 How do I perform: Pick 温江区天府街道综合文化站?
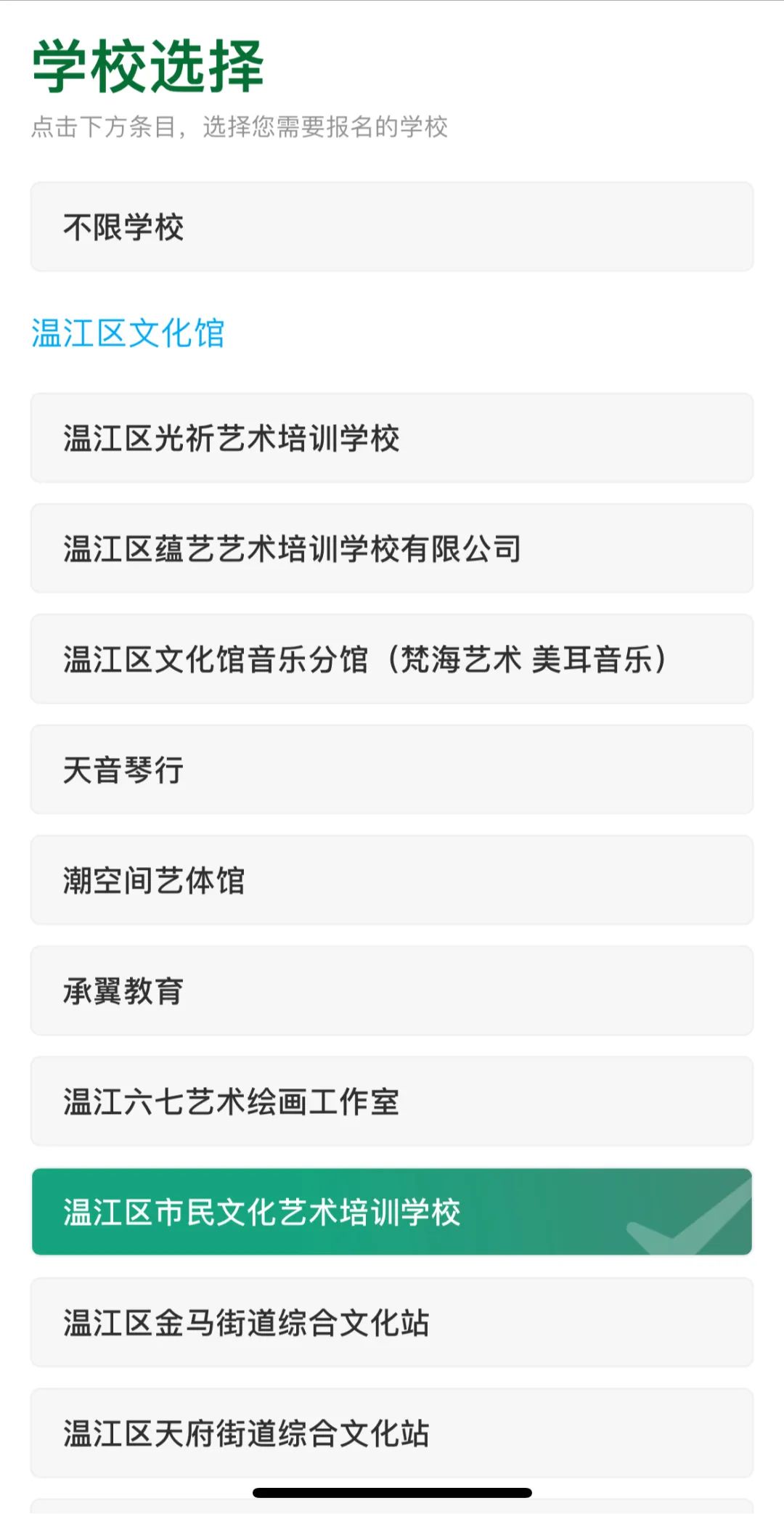click(391, 1433)
